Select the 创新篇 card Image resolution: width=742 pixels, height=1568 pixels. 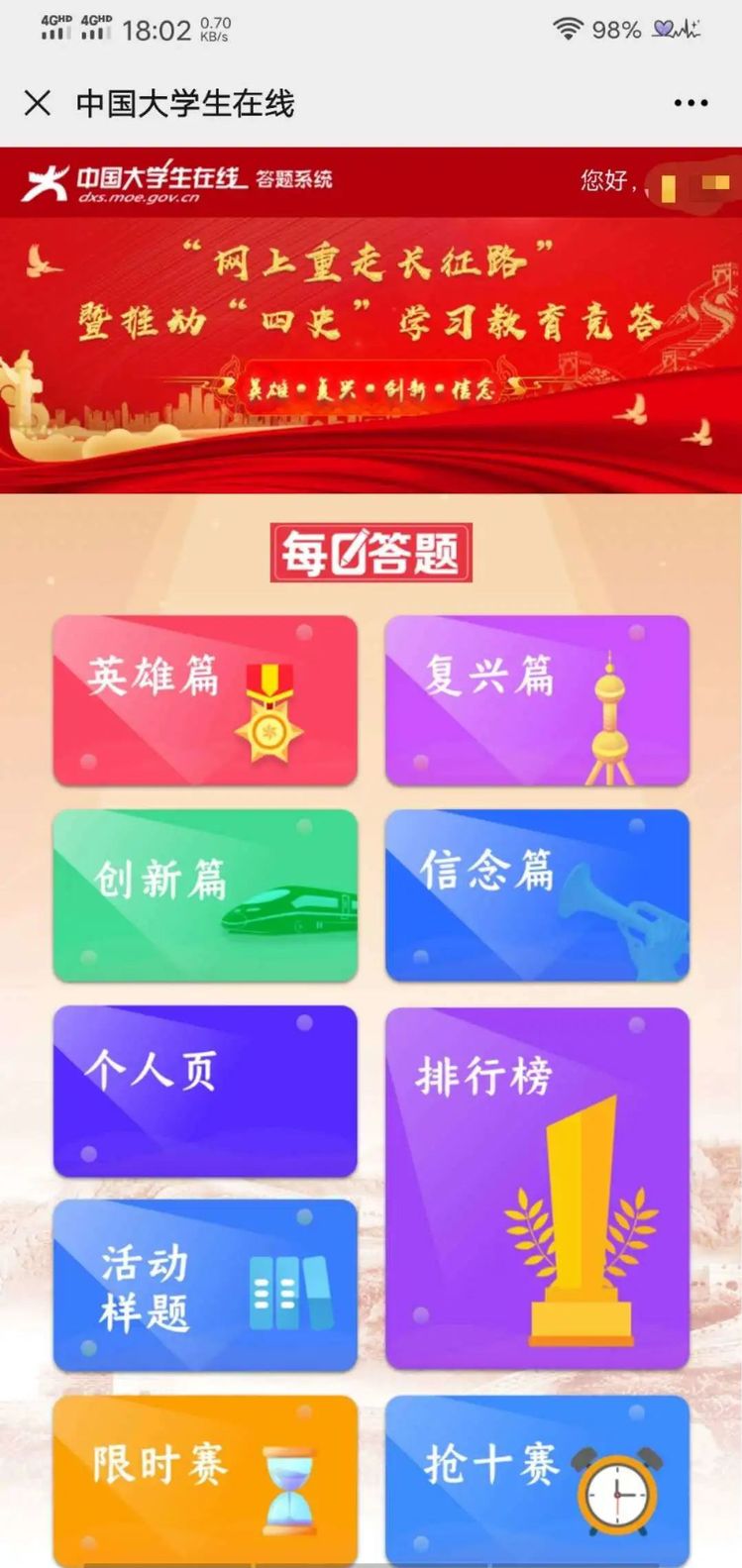tap(205, 895)
